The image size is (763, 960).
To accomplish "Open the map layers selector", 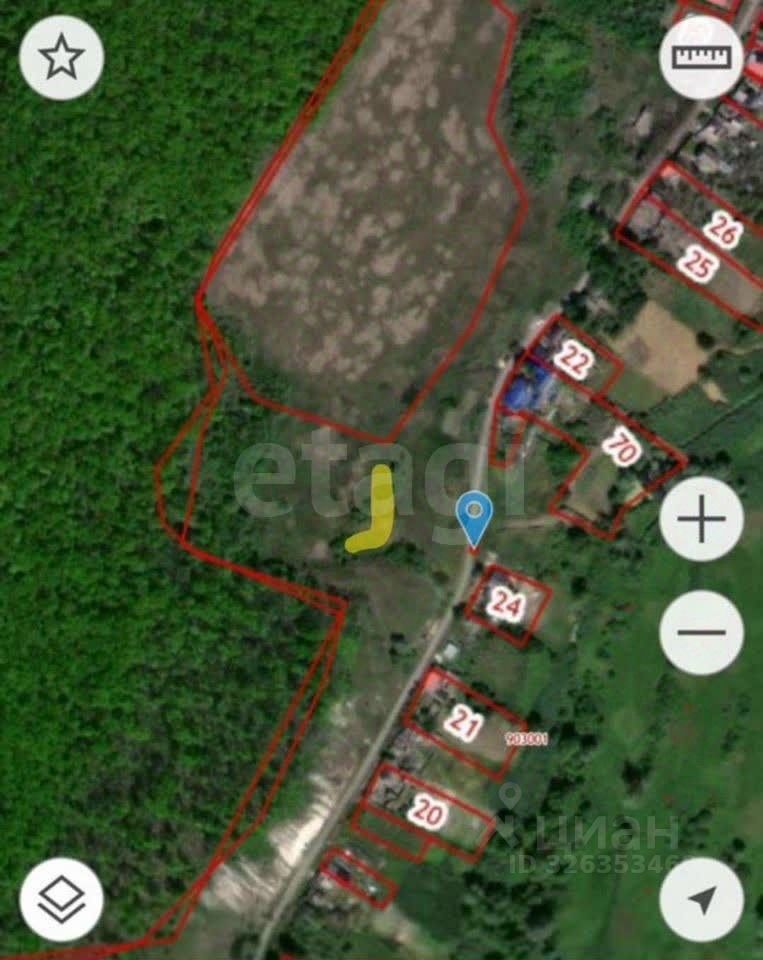I will point(61,899).
